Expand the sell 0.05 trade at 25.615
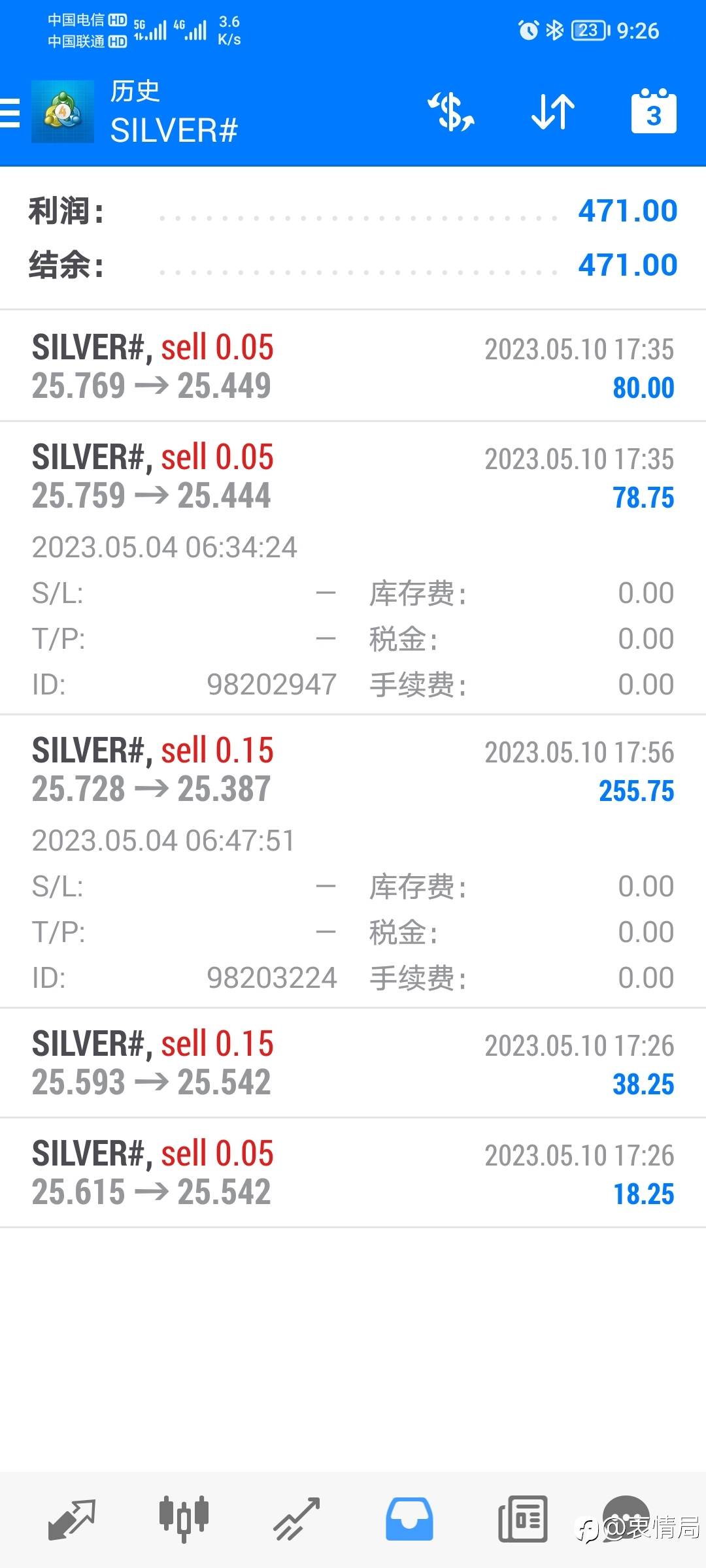Screen dimensions: 706x1568 [x=353, y=1173]
